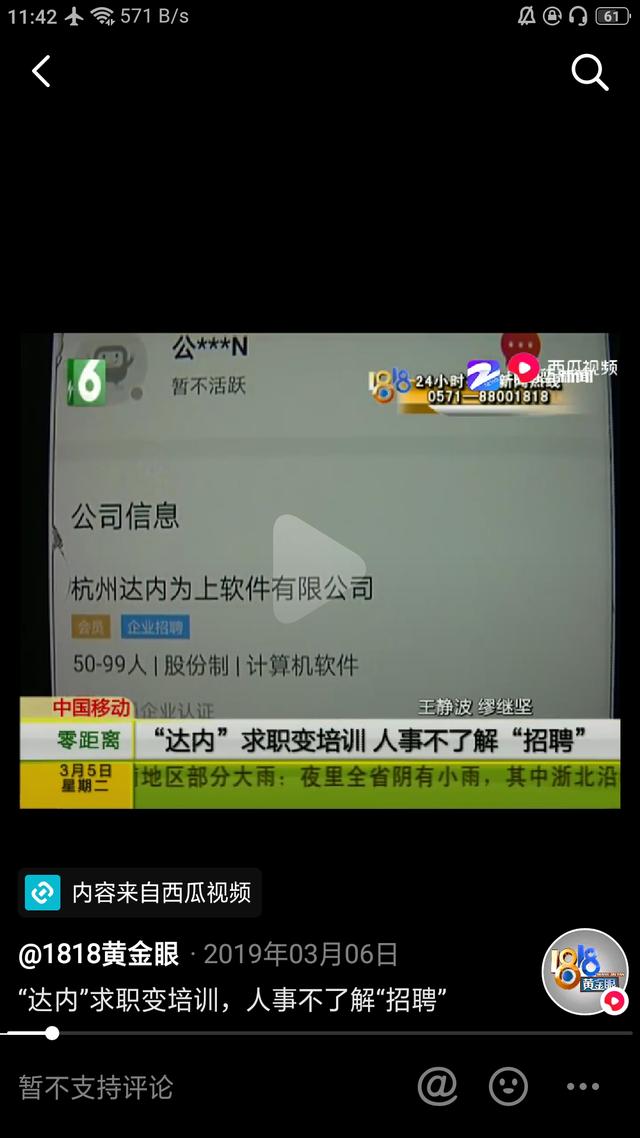Image resolution: width=640 pixels, height=1138 pixels.
Task: Tap the @ mention icon
Action: click(437, 1086)
